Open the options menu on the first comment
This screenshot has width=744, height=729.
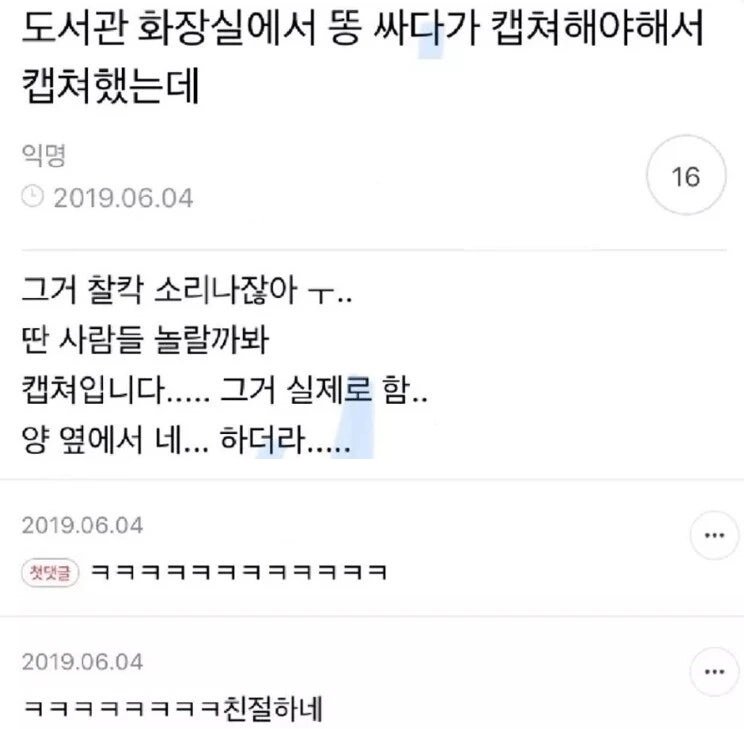[714, 536]
